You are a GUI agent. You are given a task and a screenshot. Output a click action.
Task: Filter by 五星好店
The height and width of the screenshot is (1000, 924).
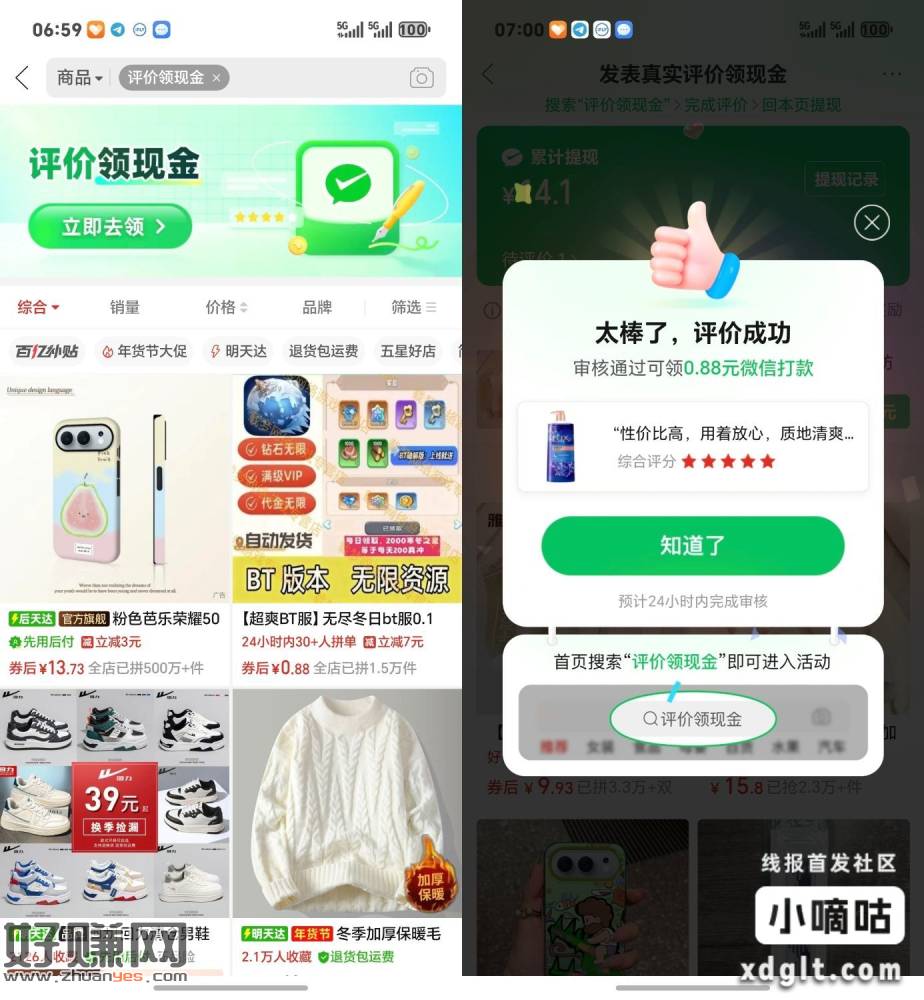click(408, 351)
